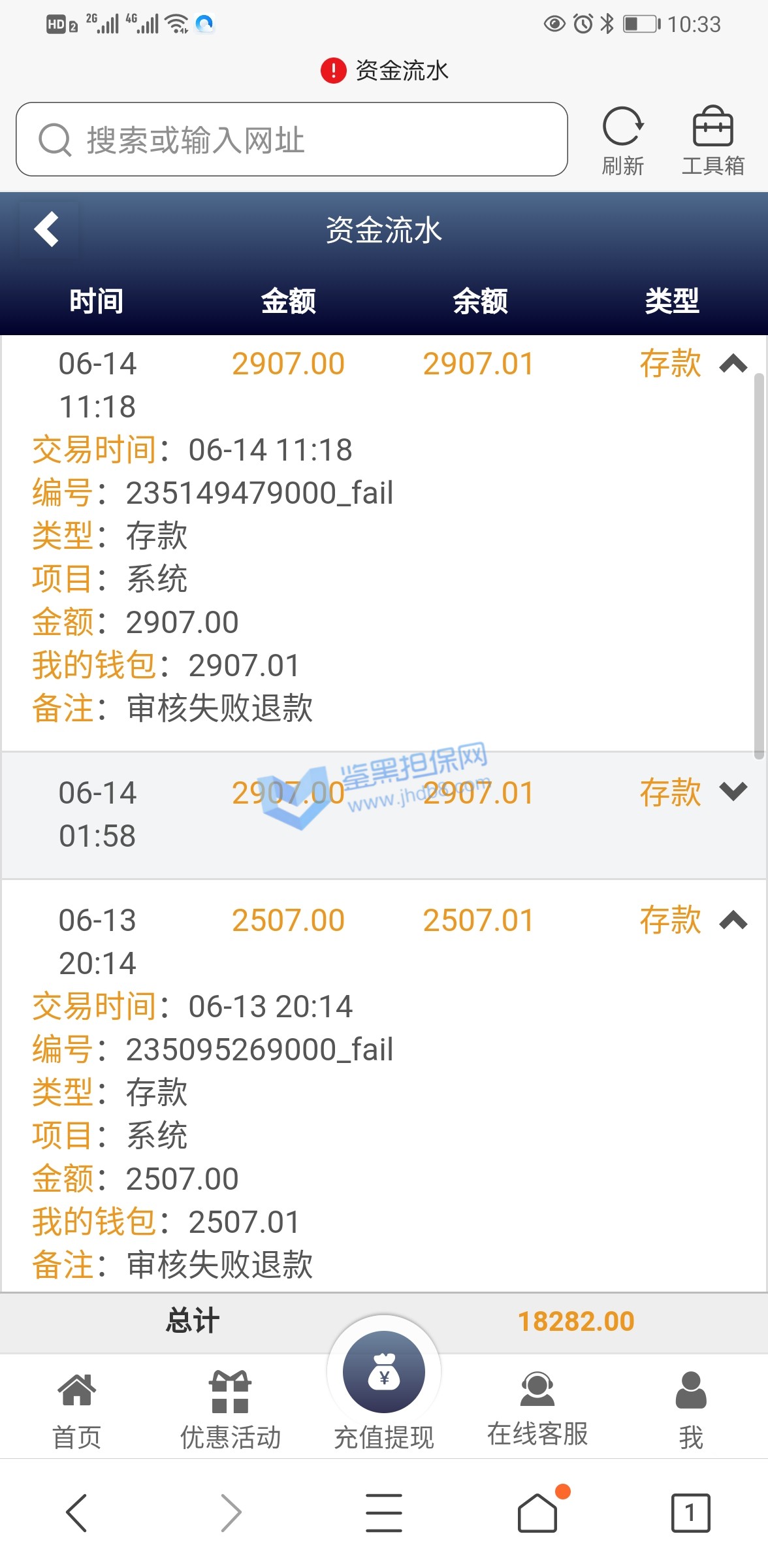Viewport: 768px width, 1568px height.
Task: Open the browser menu icon
Action: 384,1512
